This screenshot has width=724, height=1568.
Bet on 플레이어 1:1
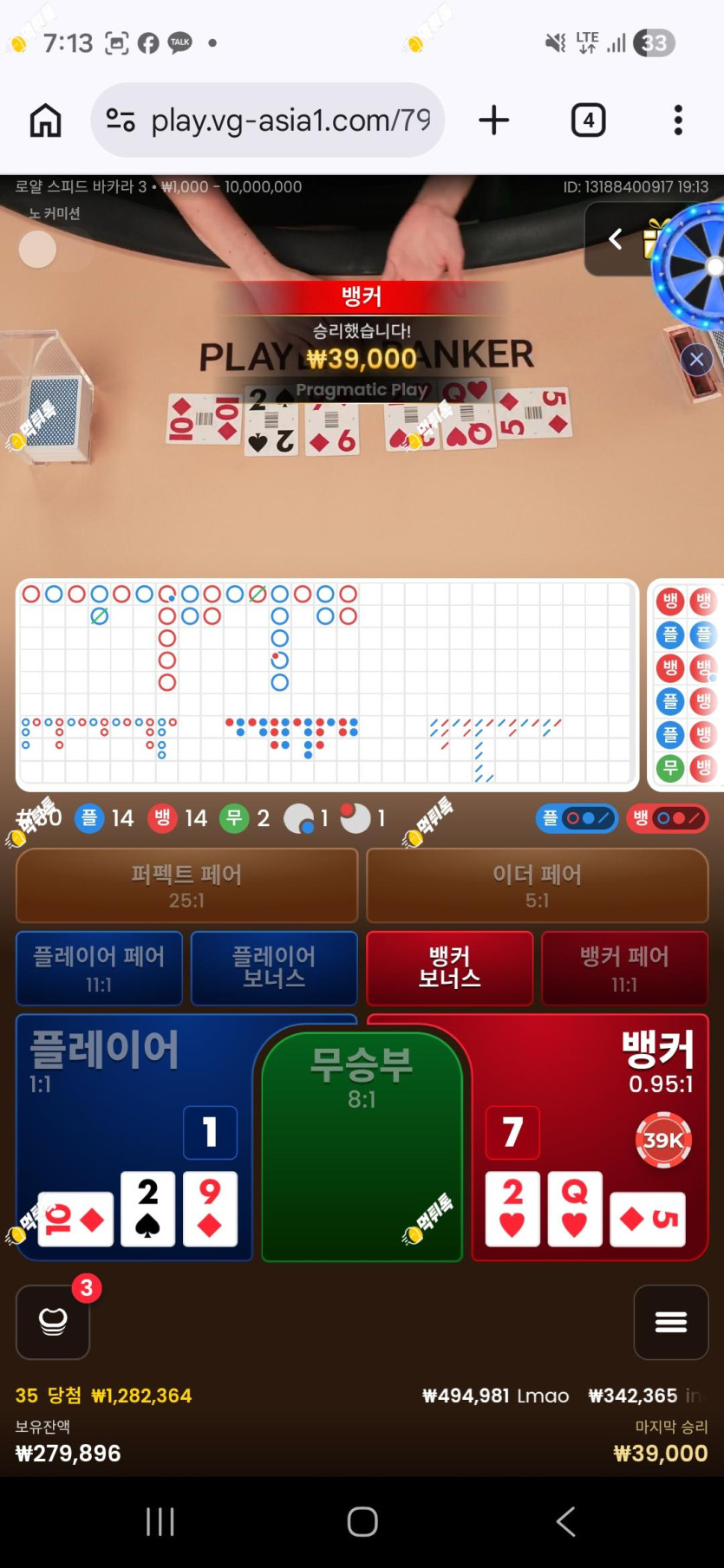click(x=130, y=1137)
